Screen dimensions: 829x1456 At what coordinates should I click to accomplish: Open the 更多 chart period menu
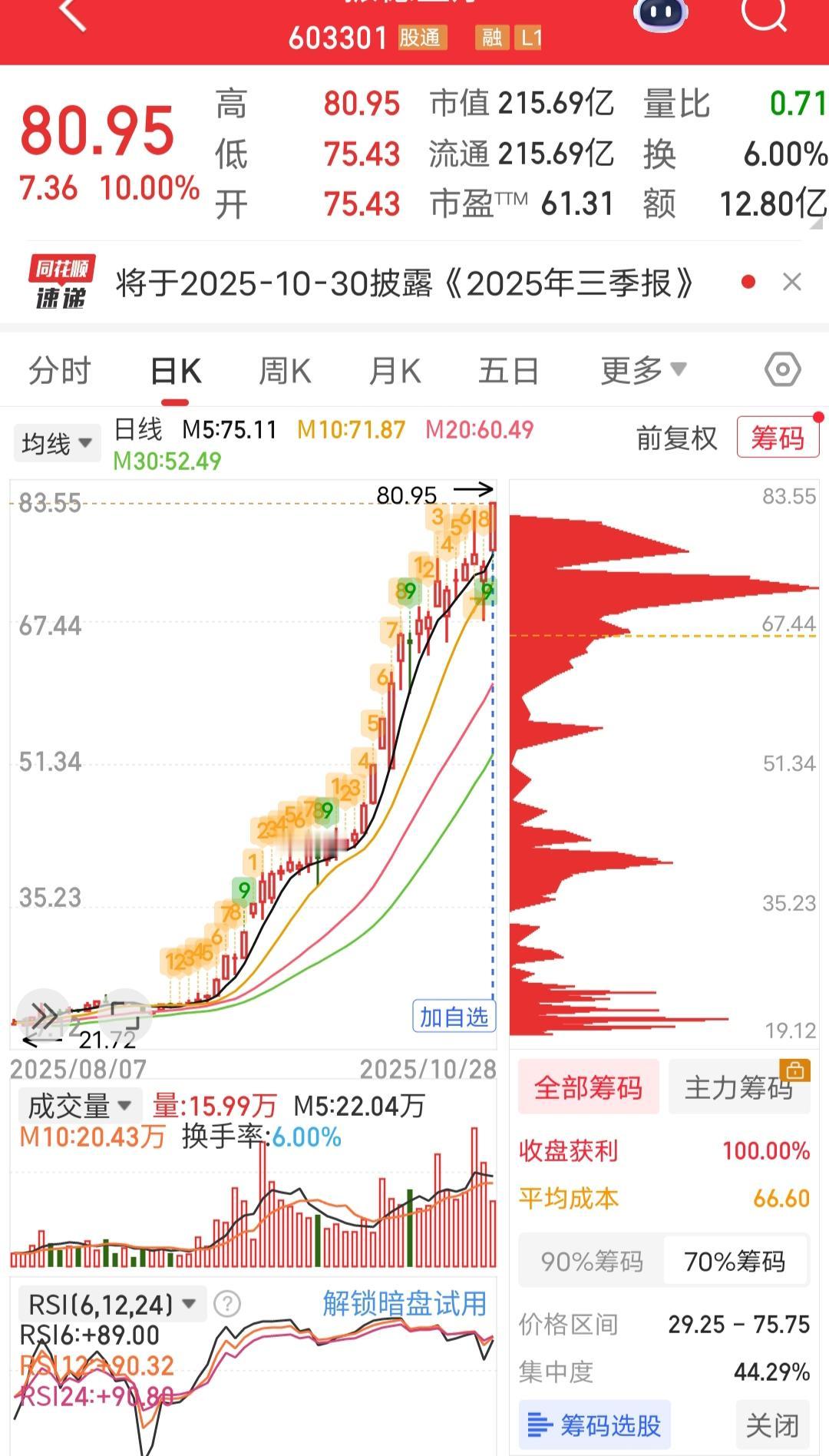click(x=642, y=369)
